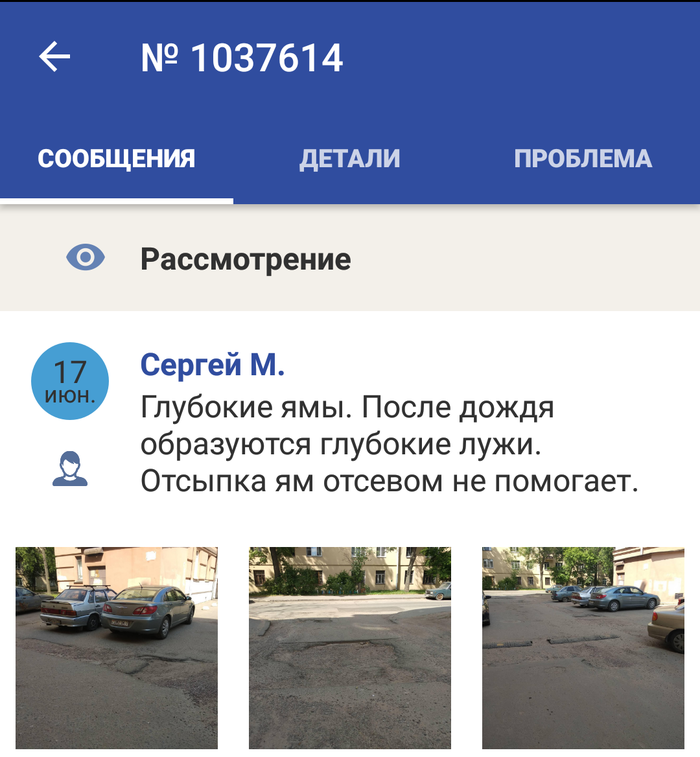Switch to the Детали tab
The width and height of the screenshot is (700, 757).
(x=350, y=158)
